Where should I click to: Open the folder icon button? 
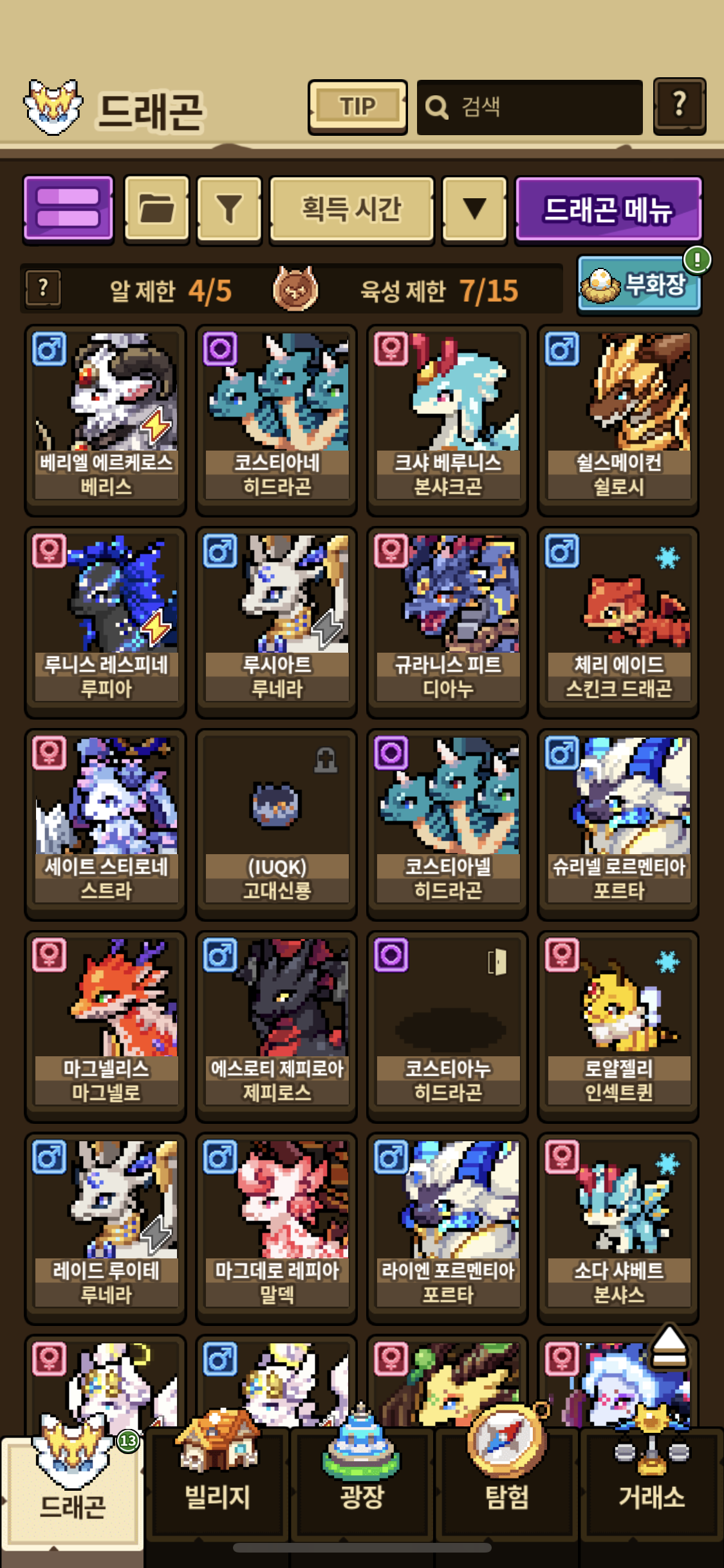click(x=156, y=209)
